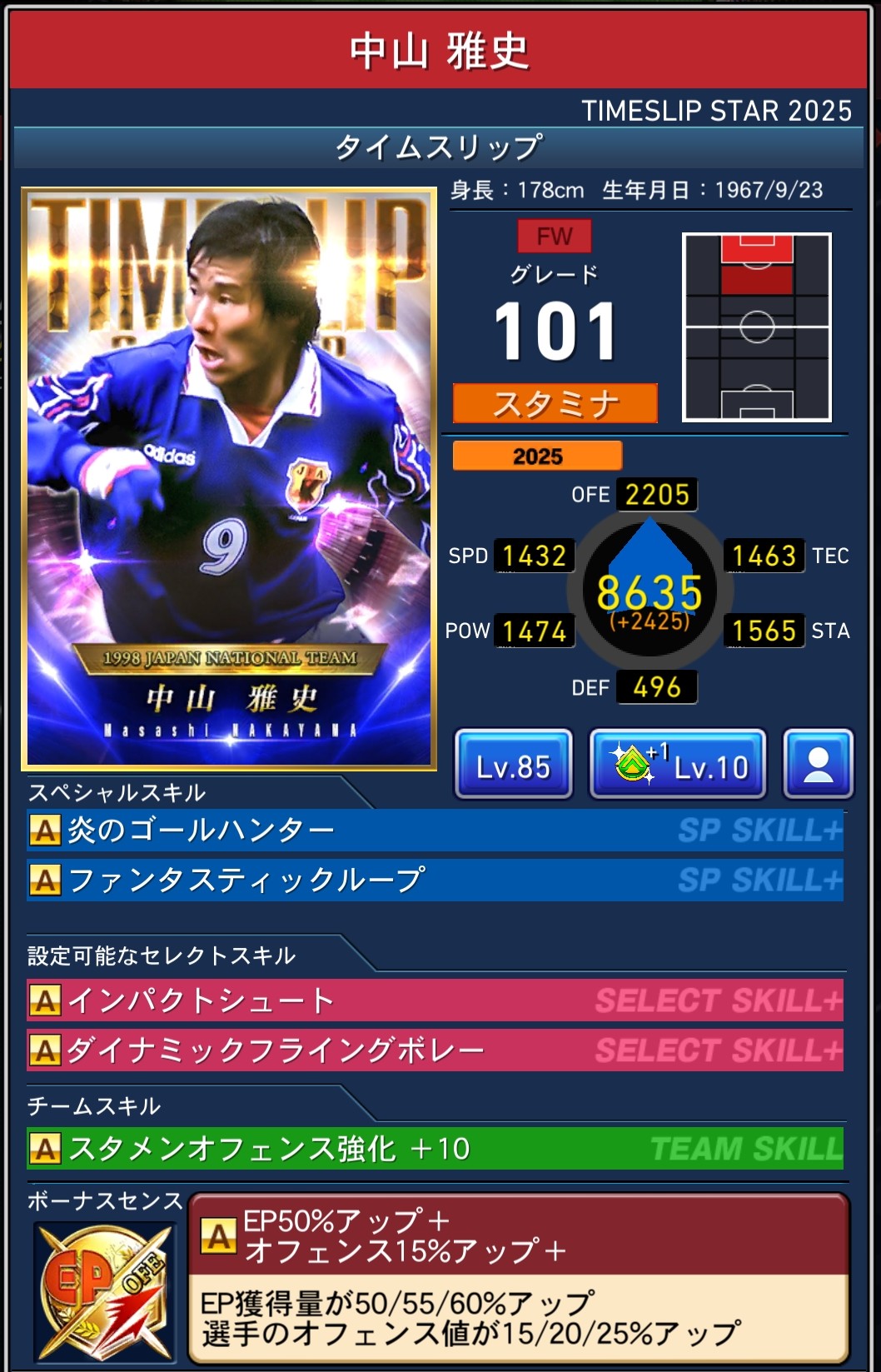View select skill インパクトシュート

[435, 1000]
